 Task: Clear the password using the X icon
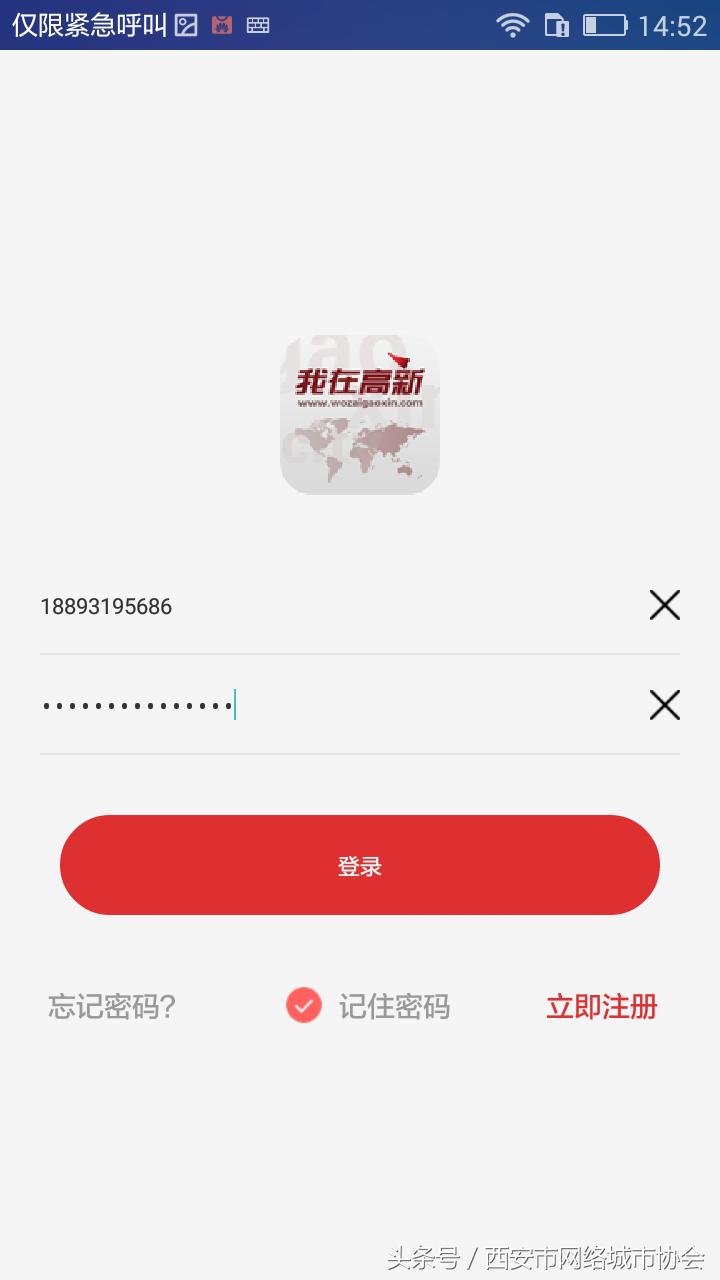664,705
